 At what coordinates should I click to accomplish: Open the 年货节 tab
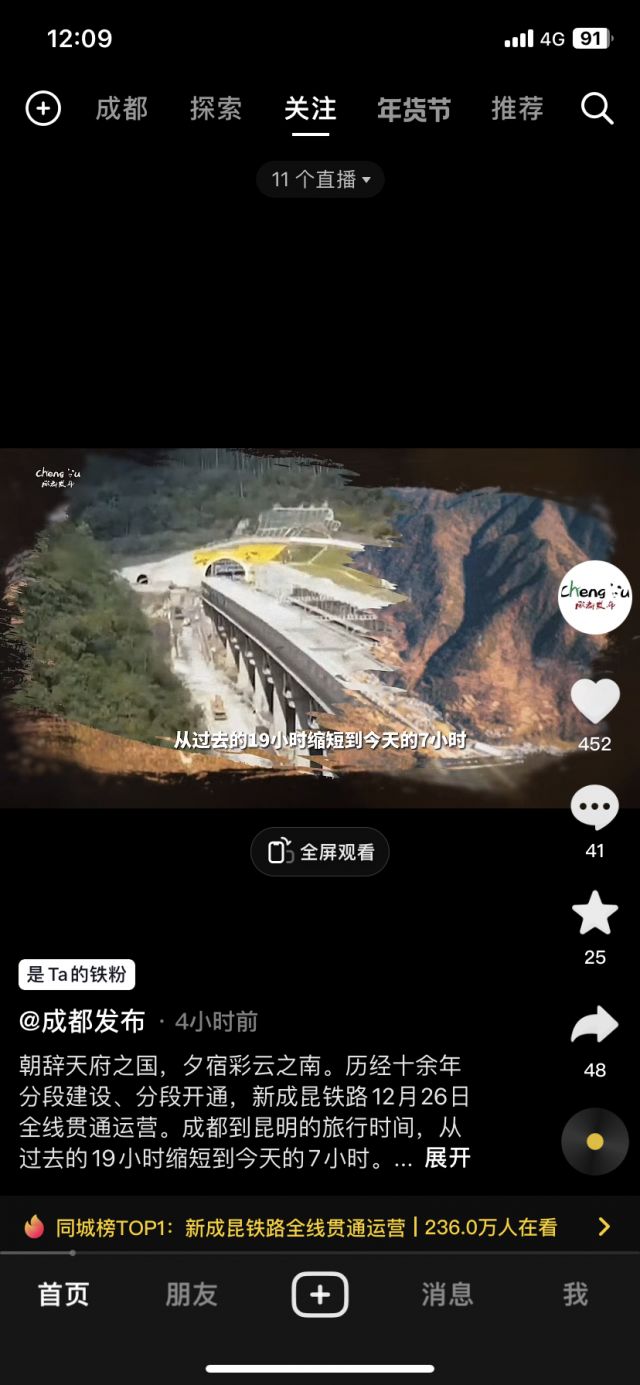click(414, 108)
